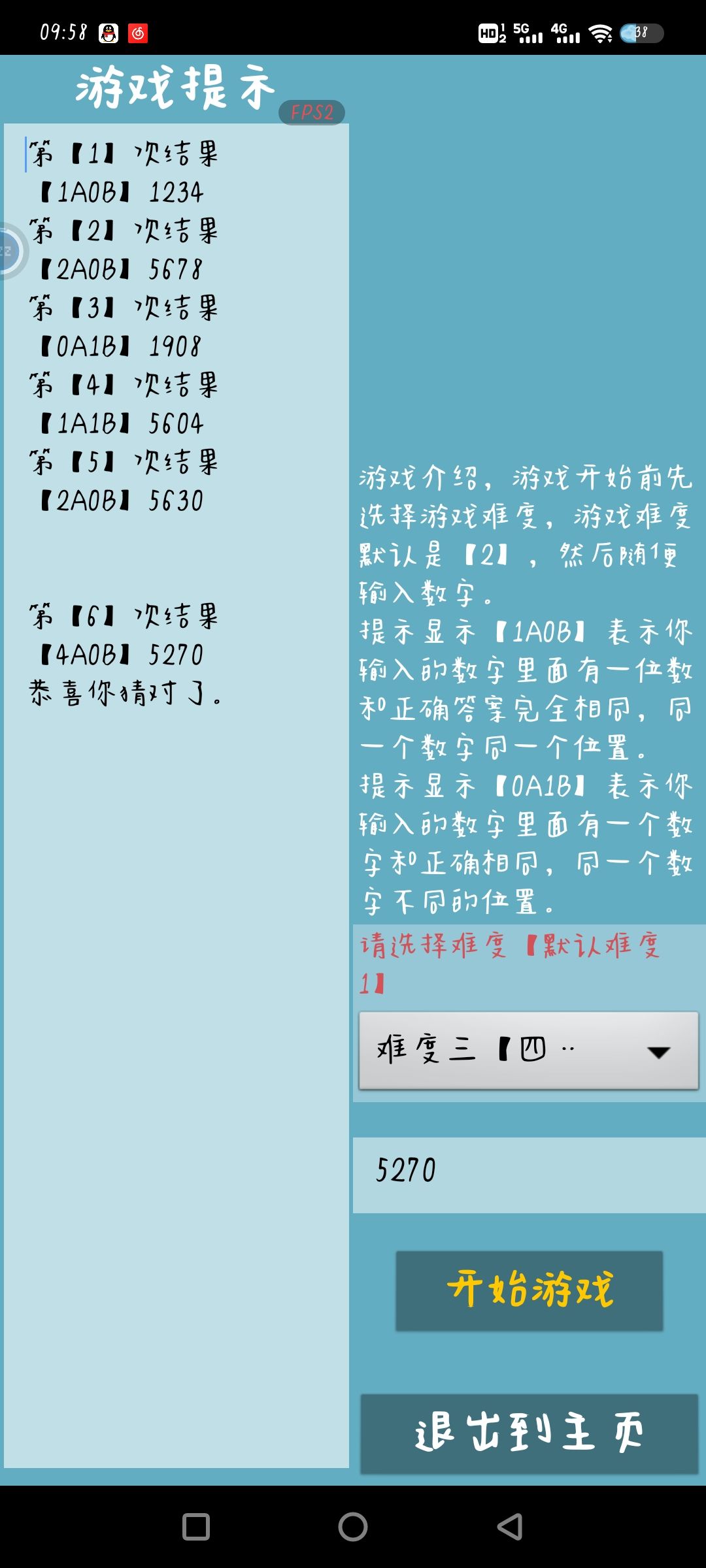This screenshot has height=1568, width=706.
Task: Expand the difficulty selection combo box
Action: [x=529, y=1049]
